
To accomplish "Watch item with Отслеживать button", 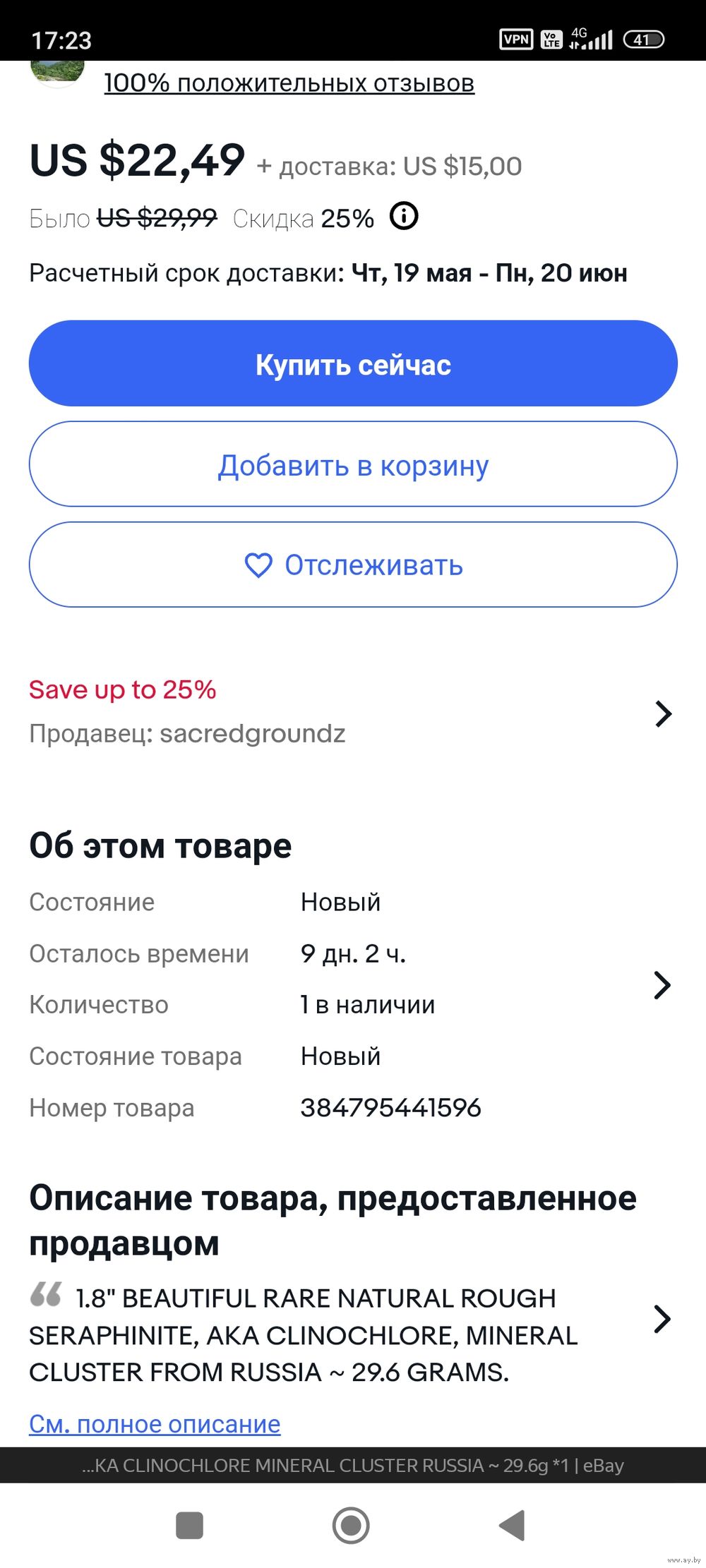I will pyautogui.click(x=353, y=565).
